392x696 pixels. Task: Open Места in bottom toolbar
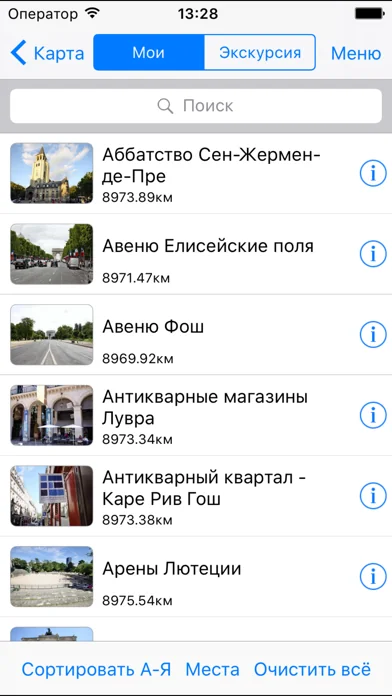212,669
